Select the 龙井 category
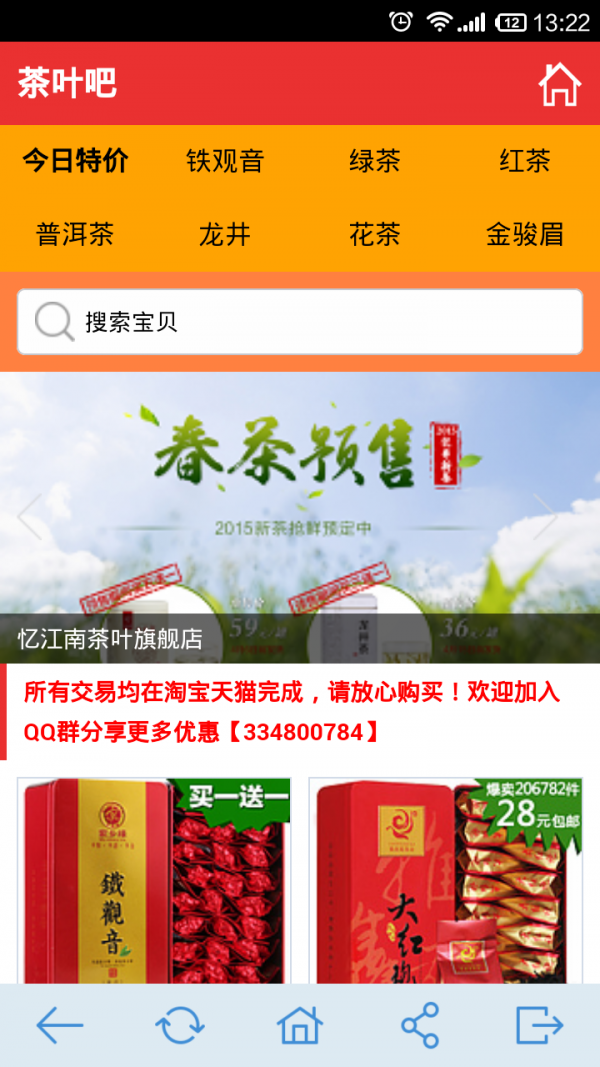This screenshot has height=1067, width=600. 225,235
